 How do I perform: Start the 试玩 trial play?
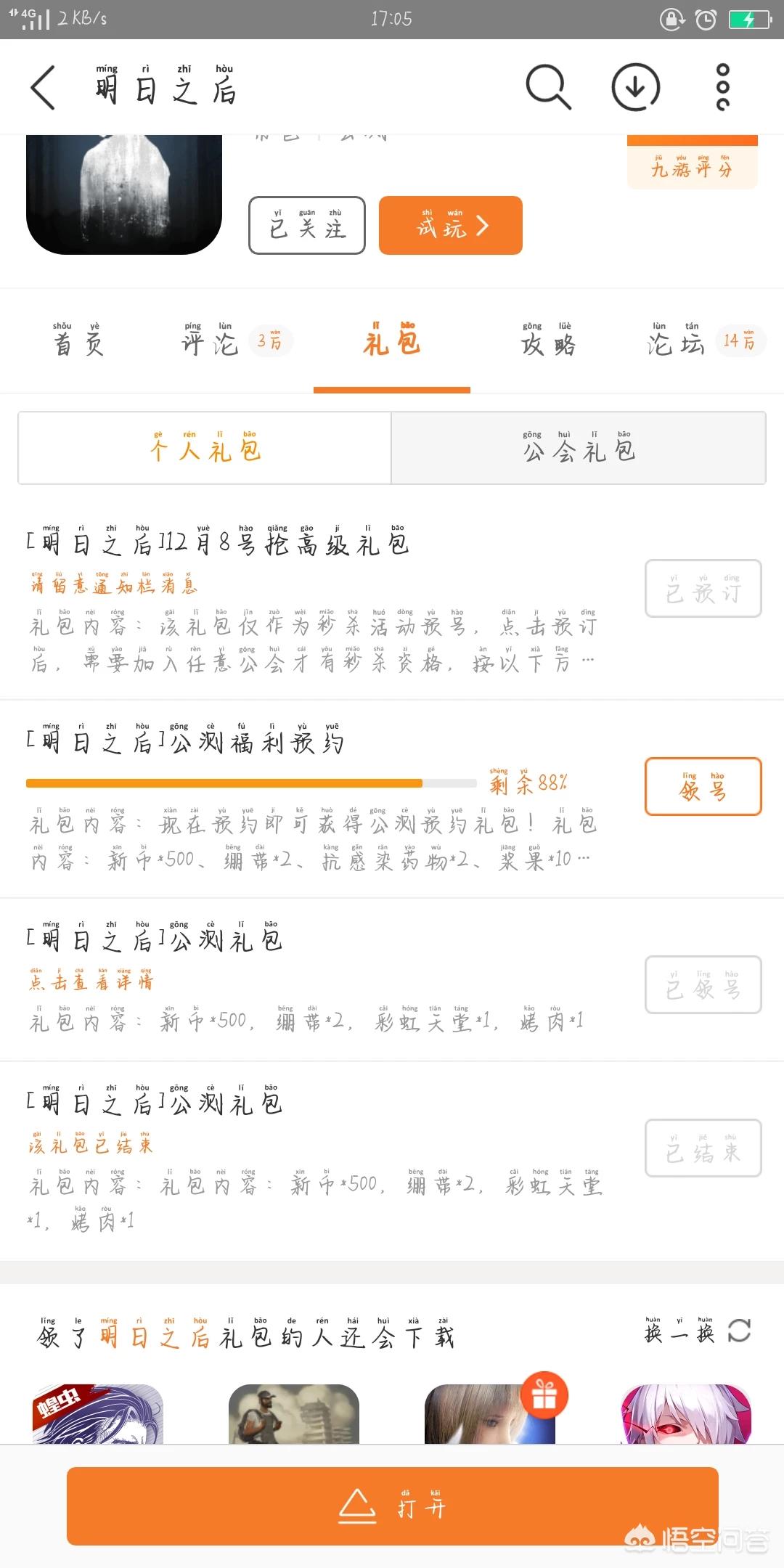(450, 226)
